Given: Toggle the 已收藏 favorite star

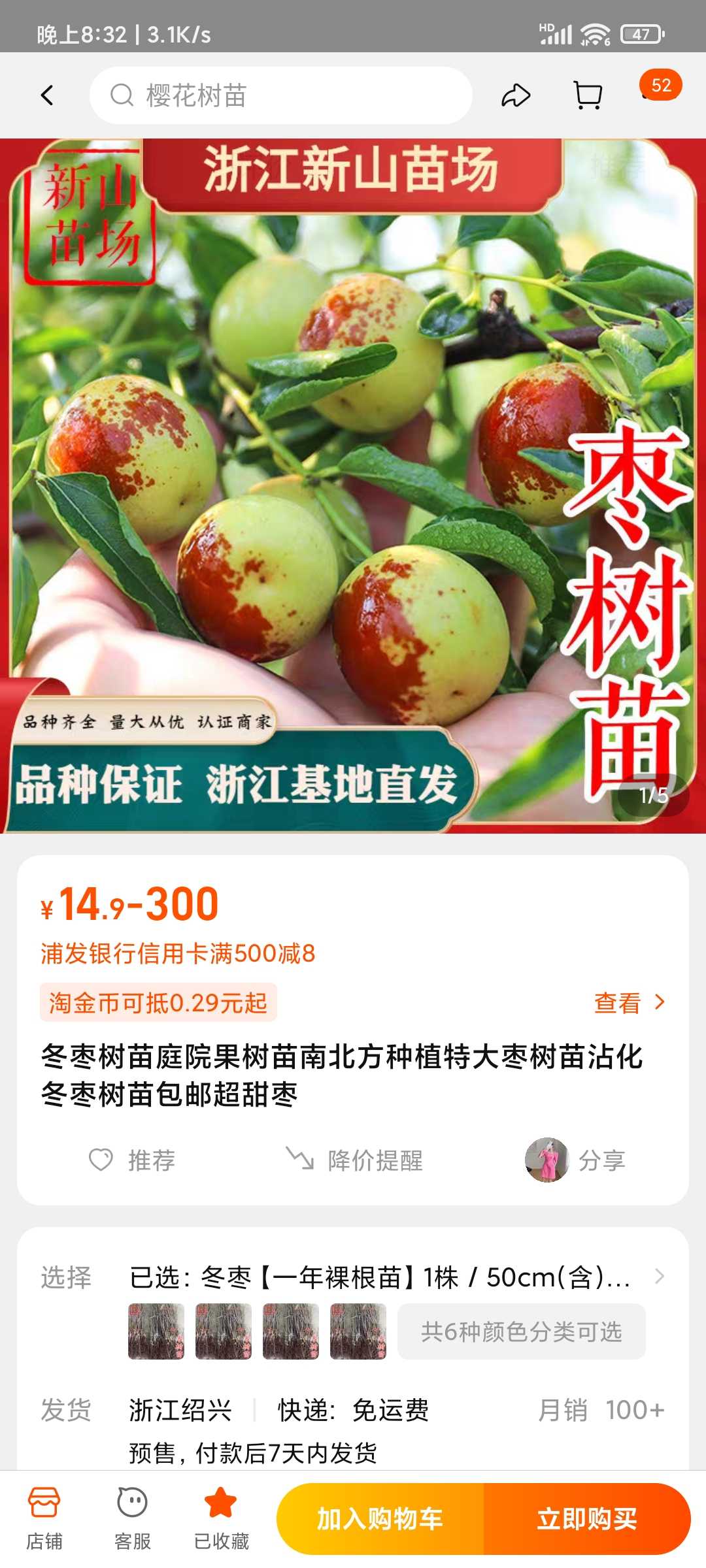Looking at the screenshot, I should pos(221,1518).
